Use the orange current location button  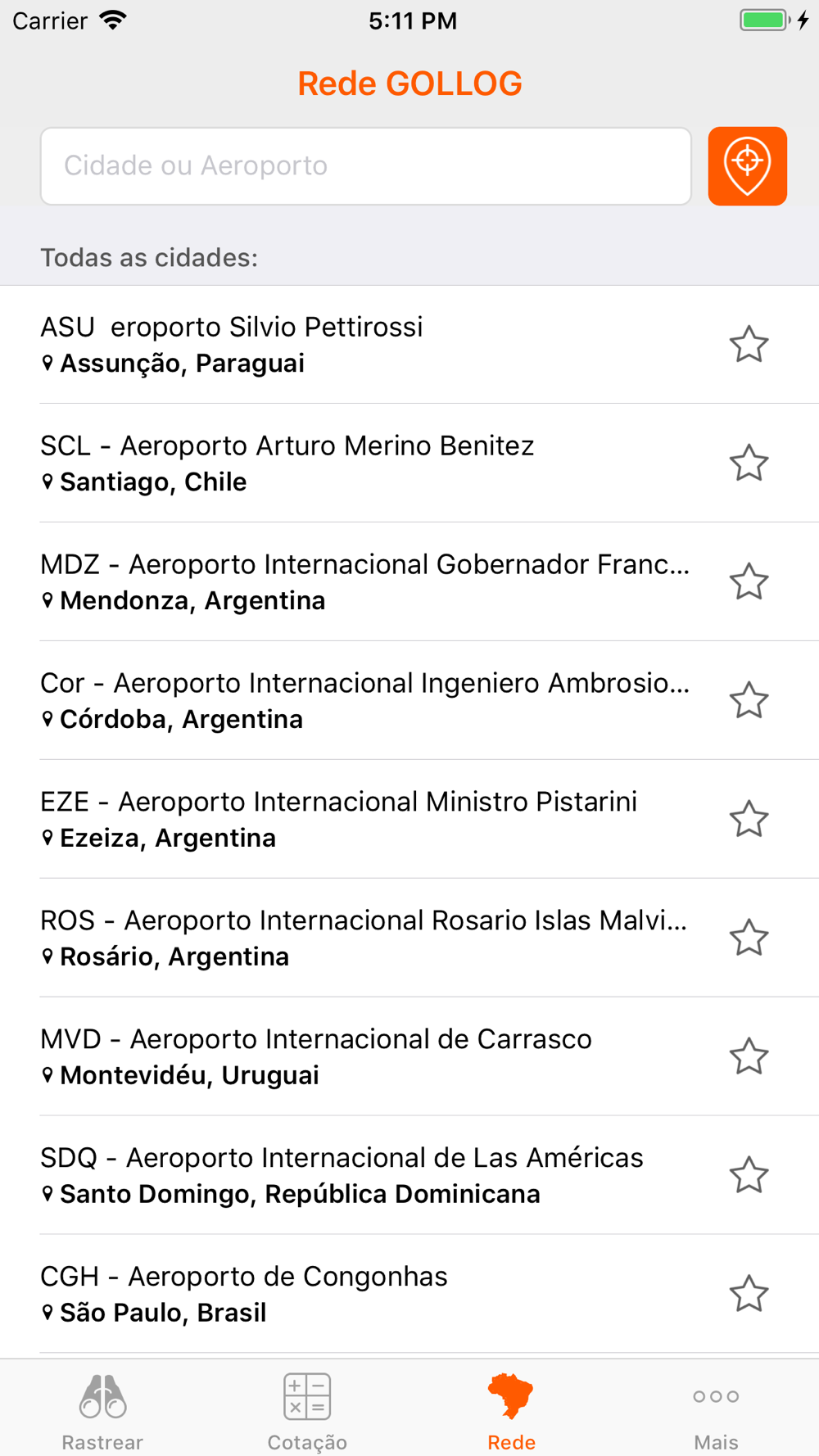pyautogui.click(x=747, y=166)
